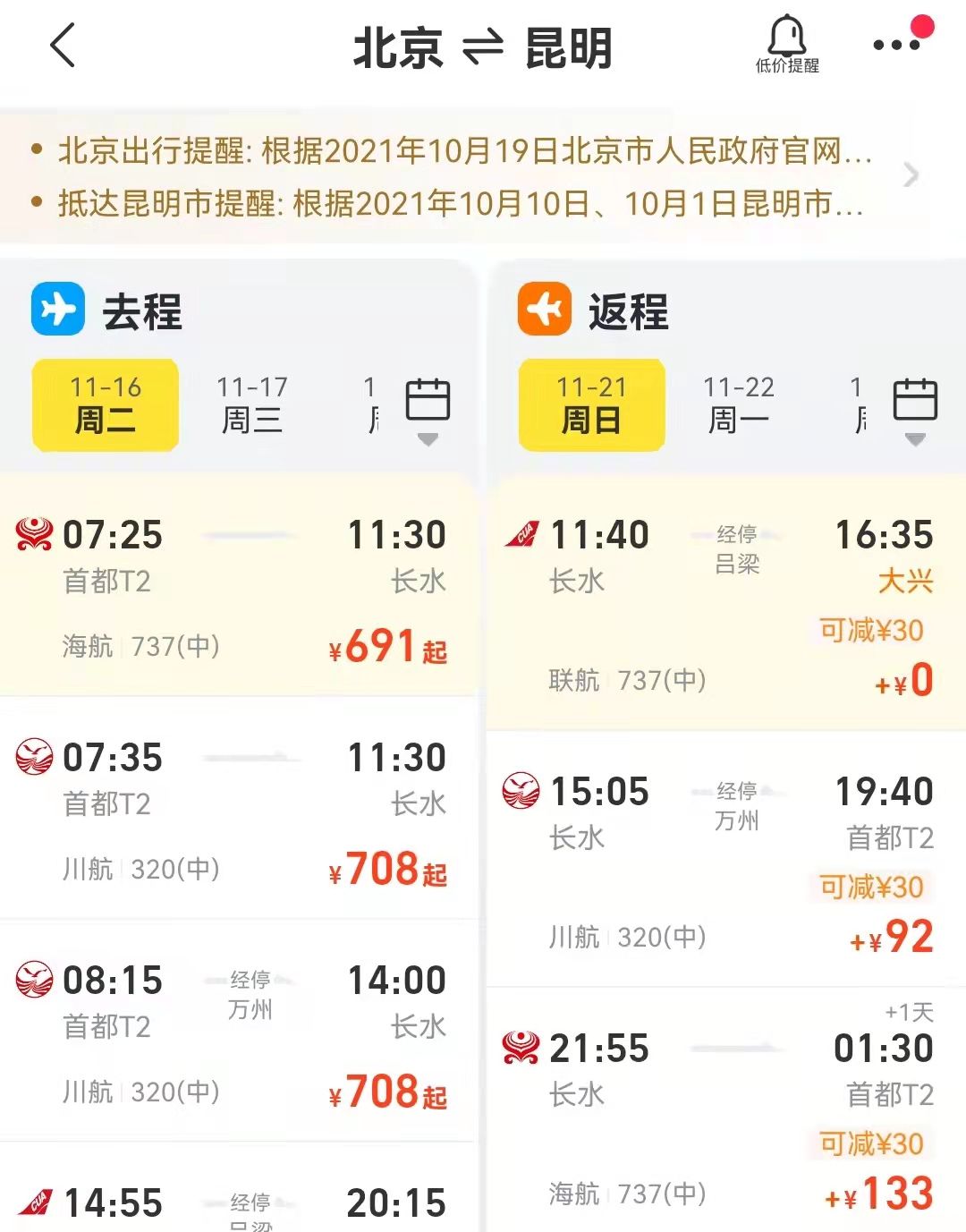966x1232 pixels.
Task: Switch outbound date to 11-17 周三
Action: pyautogui.click(x=252, y=404)
